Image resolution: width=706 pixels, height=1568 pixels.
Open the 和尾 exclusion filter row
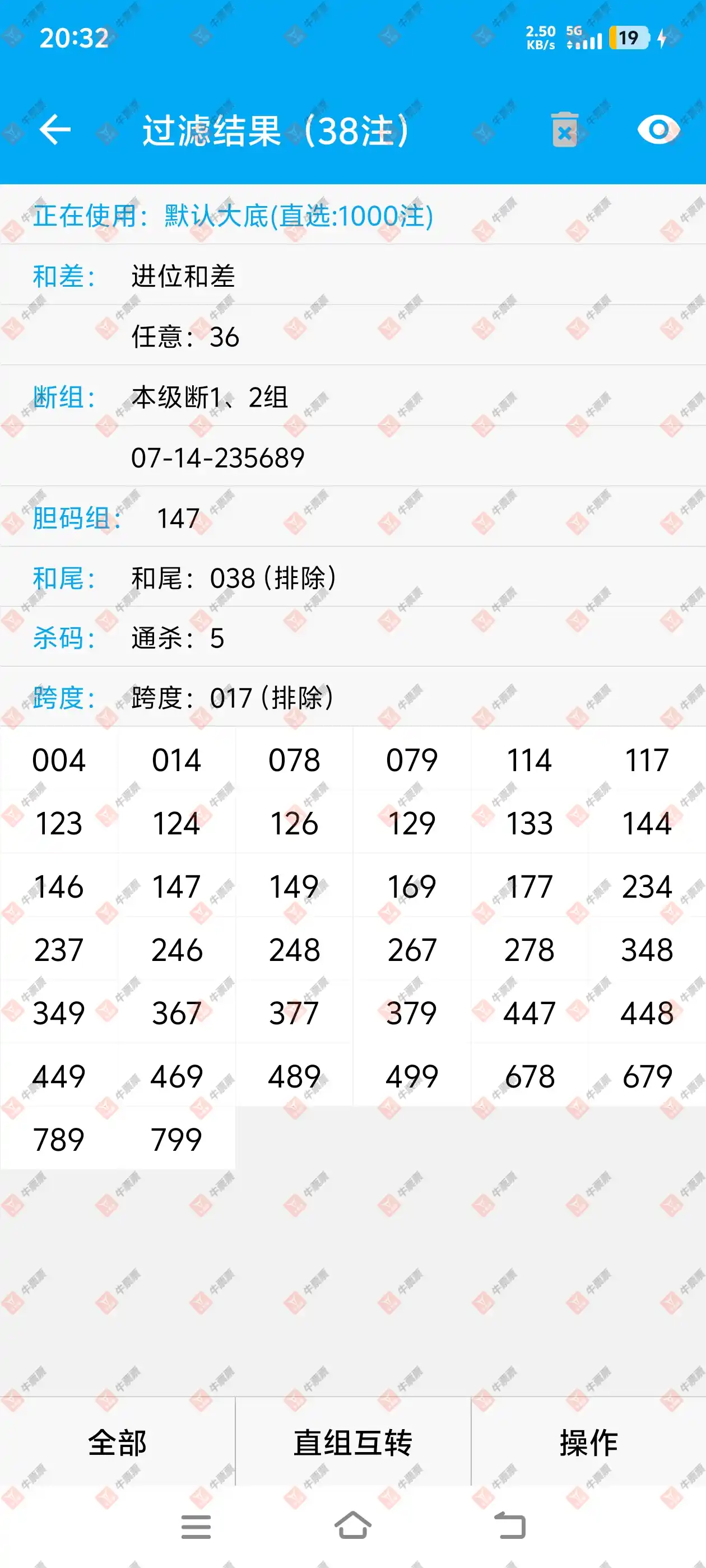[352, 578]
